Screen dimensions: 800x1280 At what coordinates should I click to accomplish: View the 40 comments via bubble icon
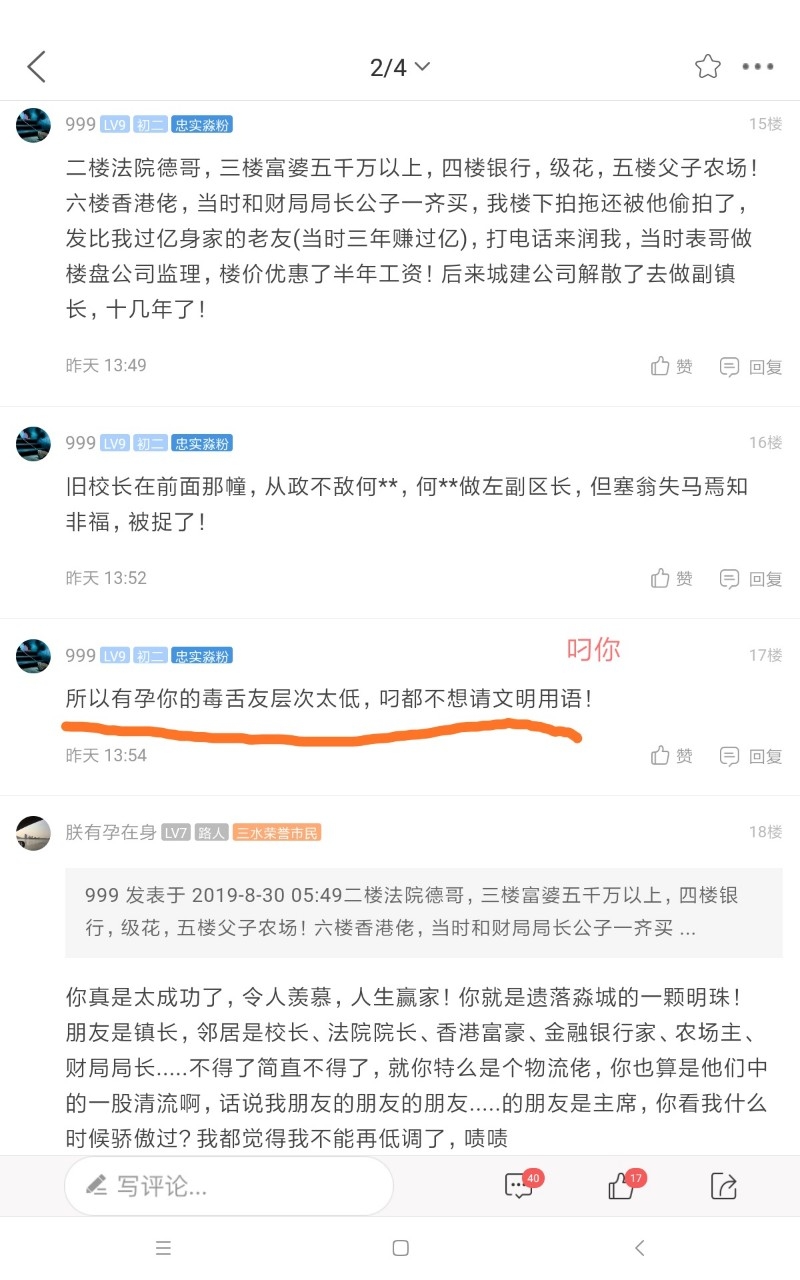pos(519,1186)
